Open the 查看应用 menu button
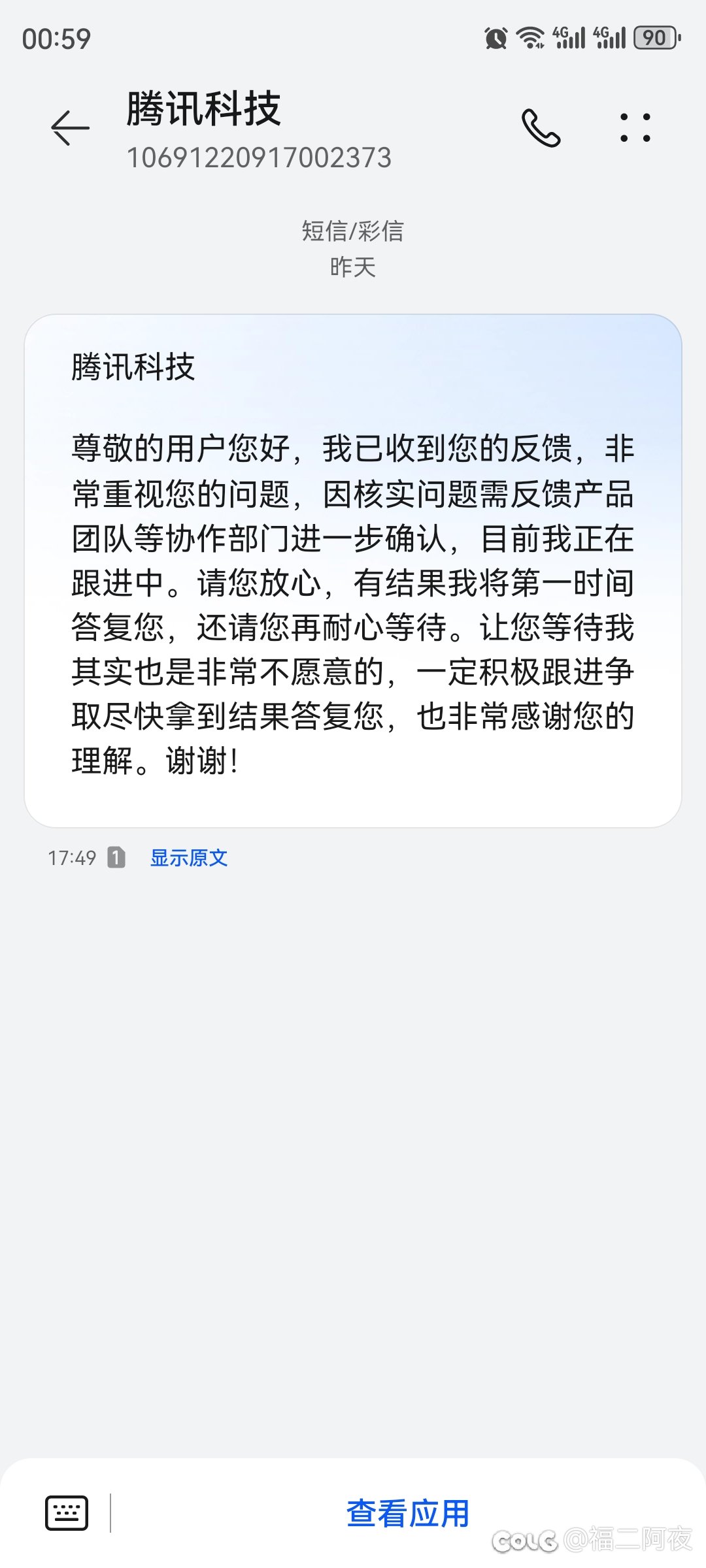The image size is (706, 1568). click(x=407, y=1513)
